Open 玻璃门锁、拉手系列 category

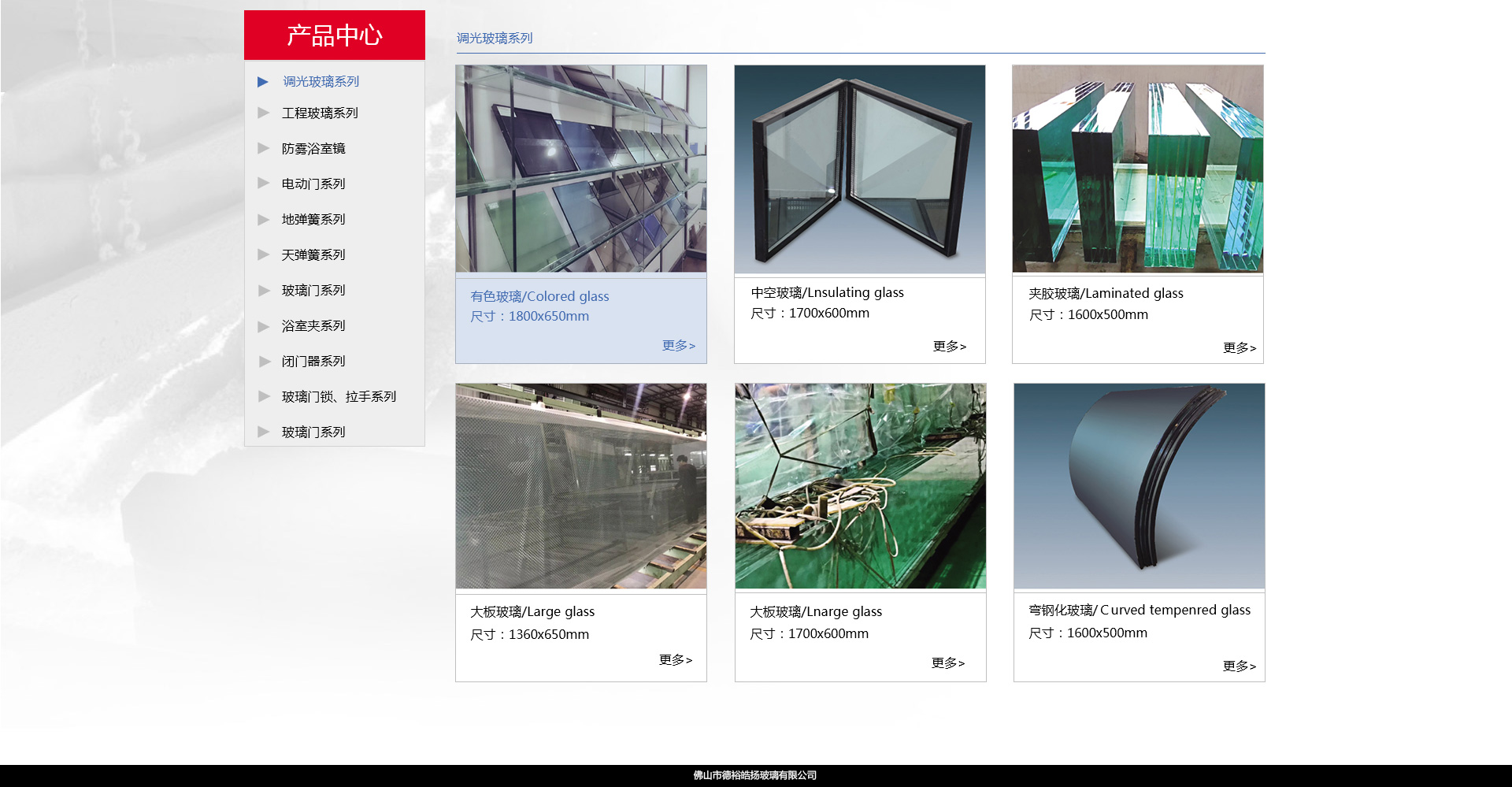tap(339, 396)
